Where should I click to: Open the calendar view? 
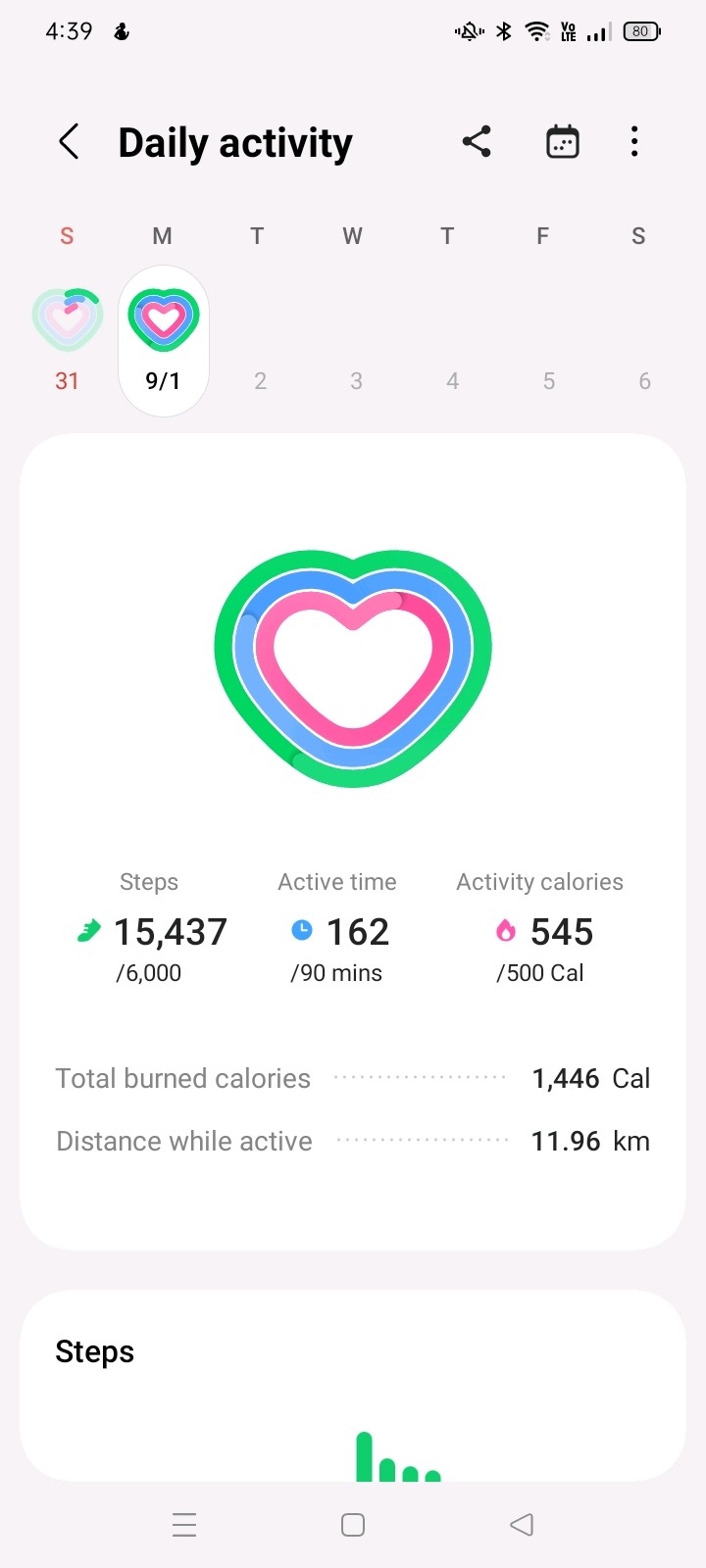coord(562,142)
